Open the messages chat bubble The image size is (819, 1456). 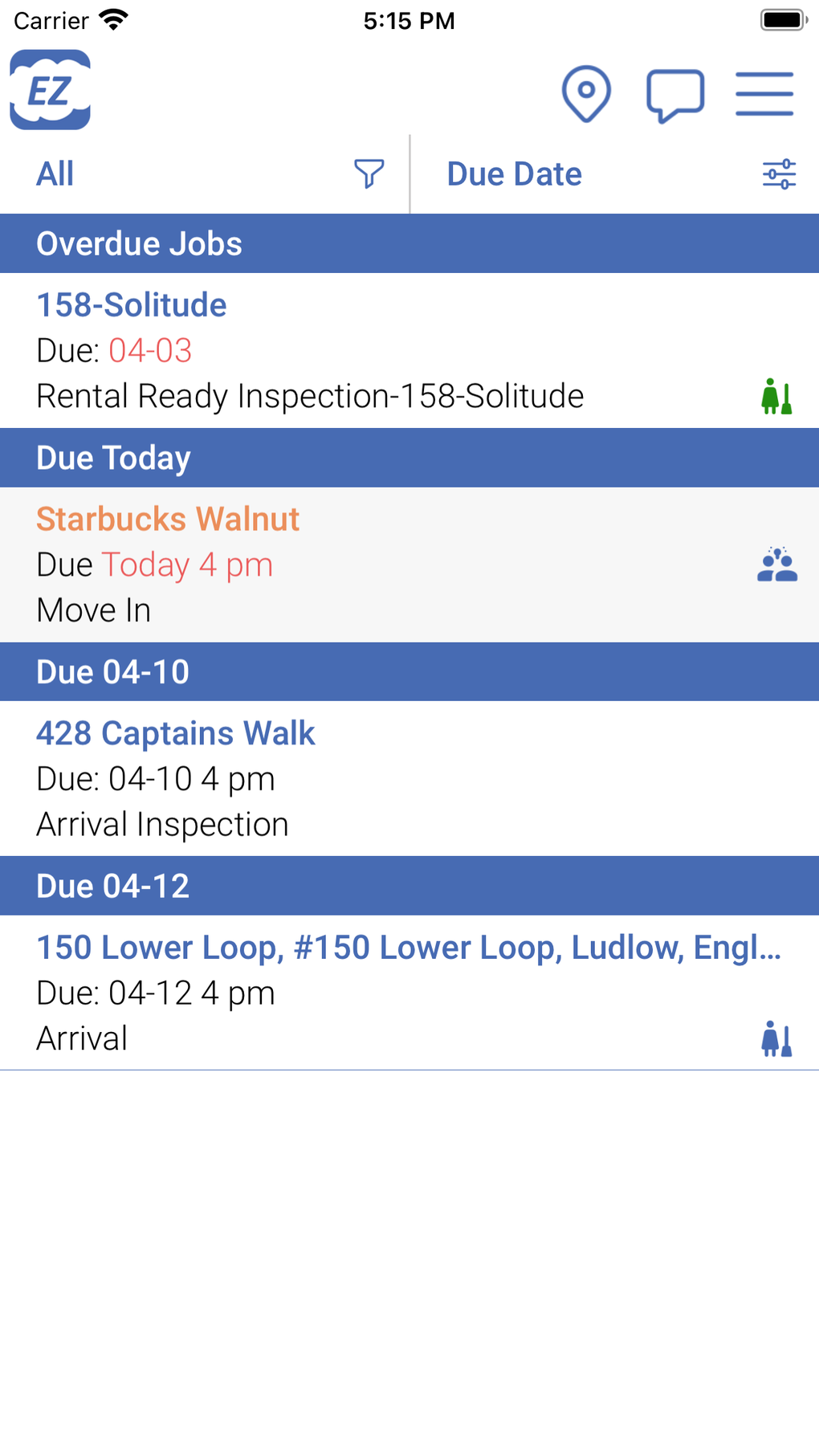click(x=675, y=95)
